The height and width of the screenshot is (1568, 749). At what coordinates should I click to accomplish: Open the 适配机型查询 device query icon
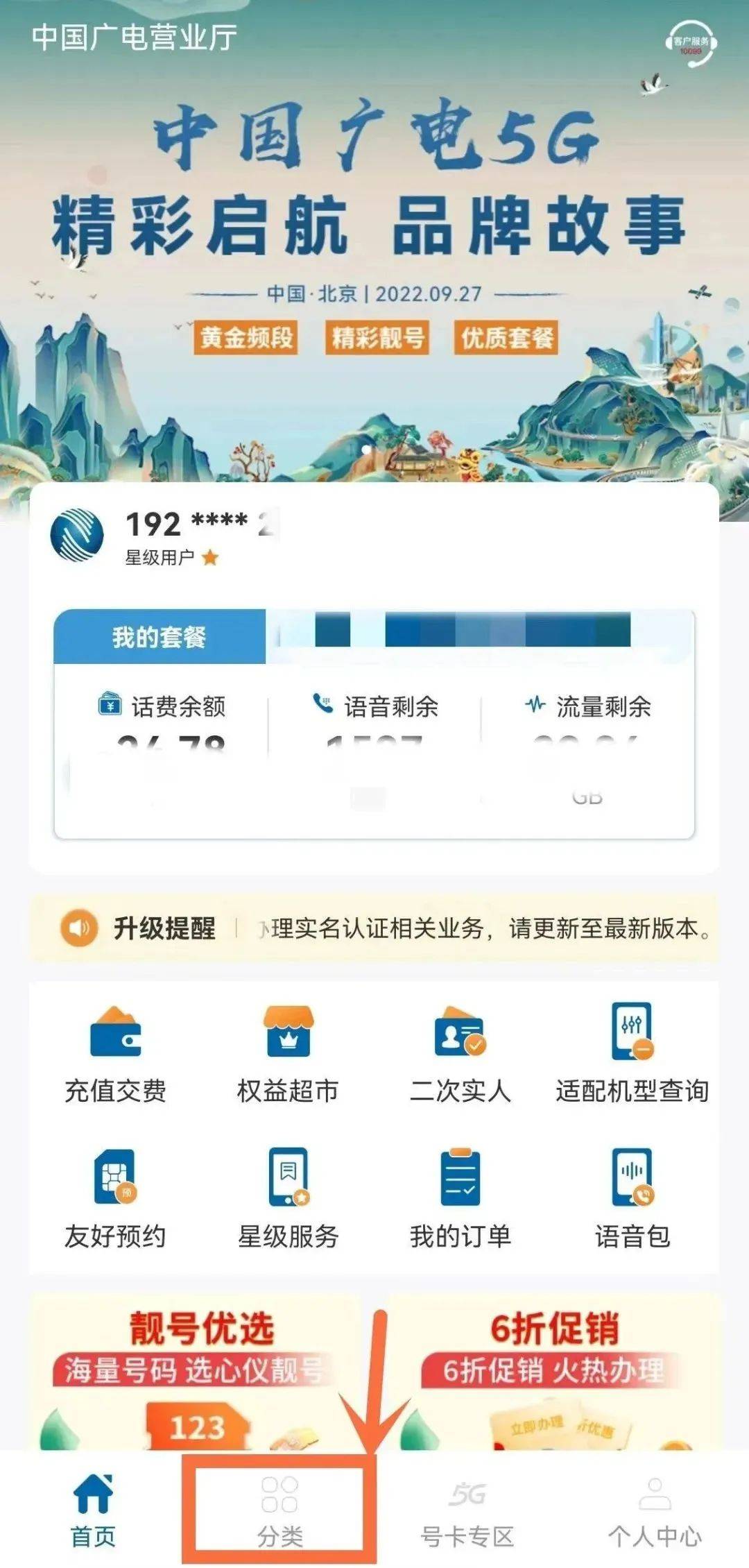tap(632, 1030)
